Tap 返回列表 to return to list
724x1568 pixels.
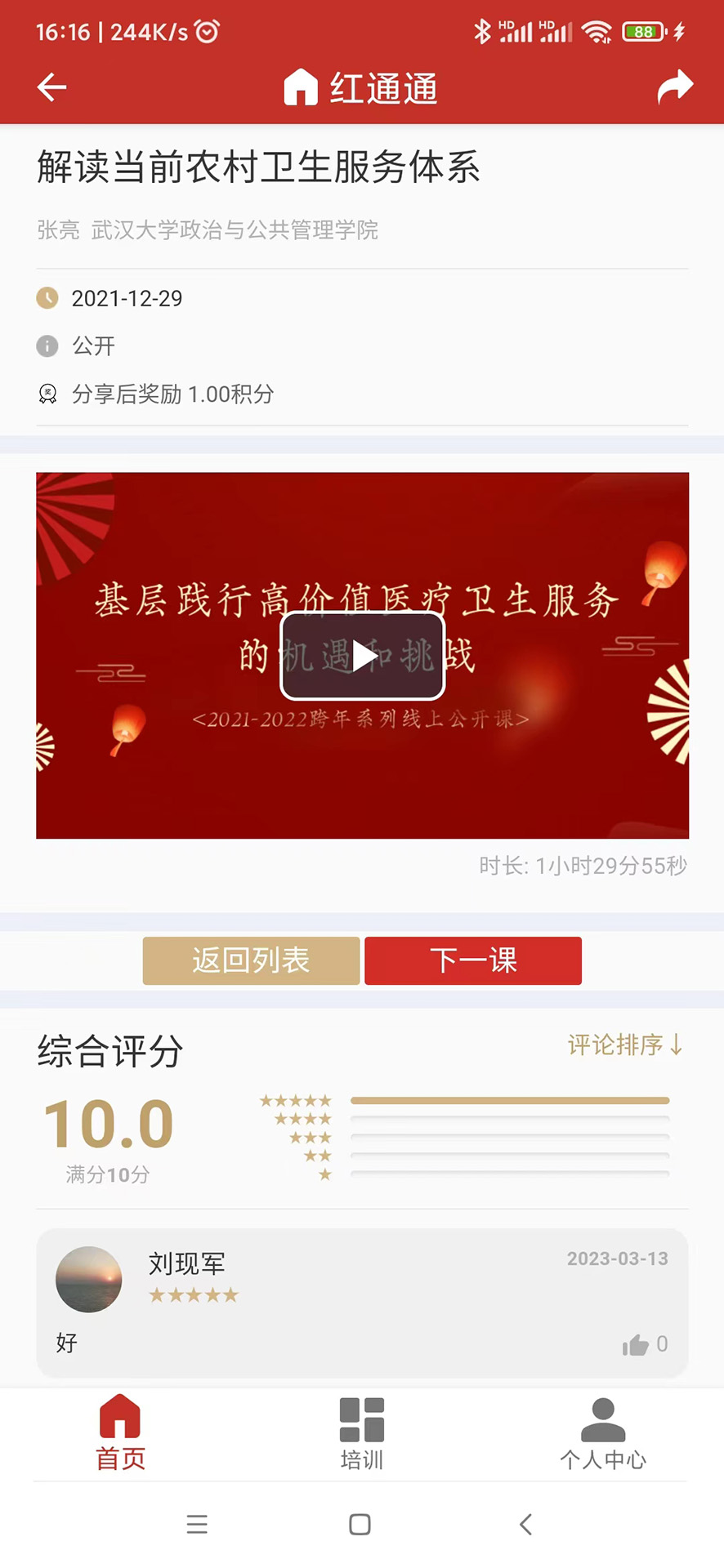(x=251, y=960)
